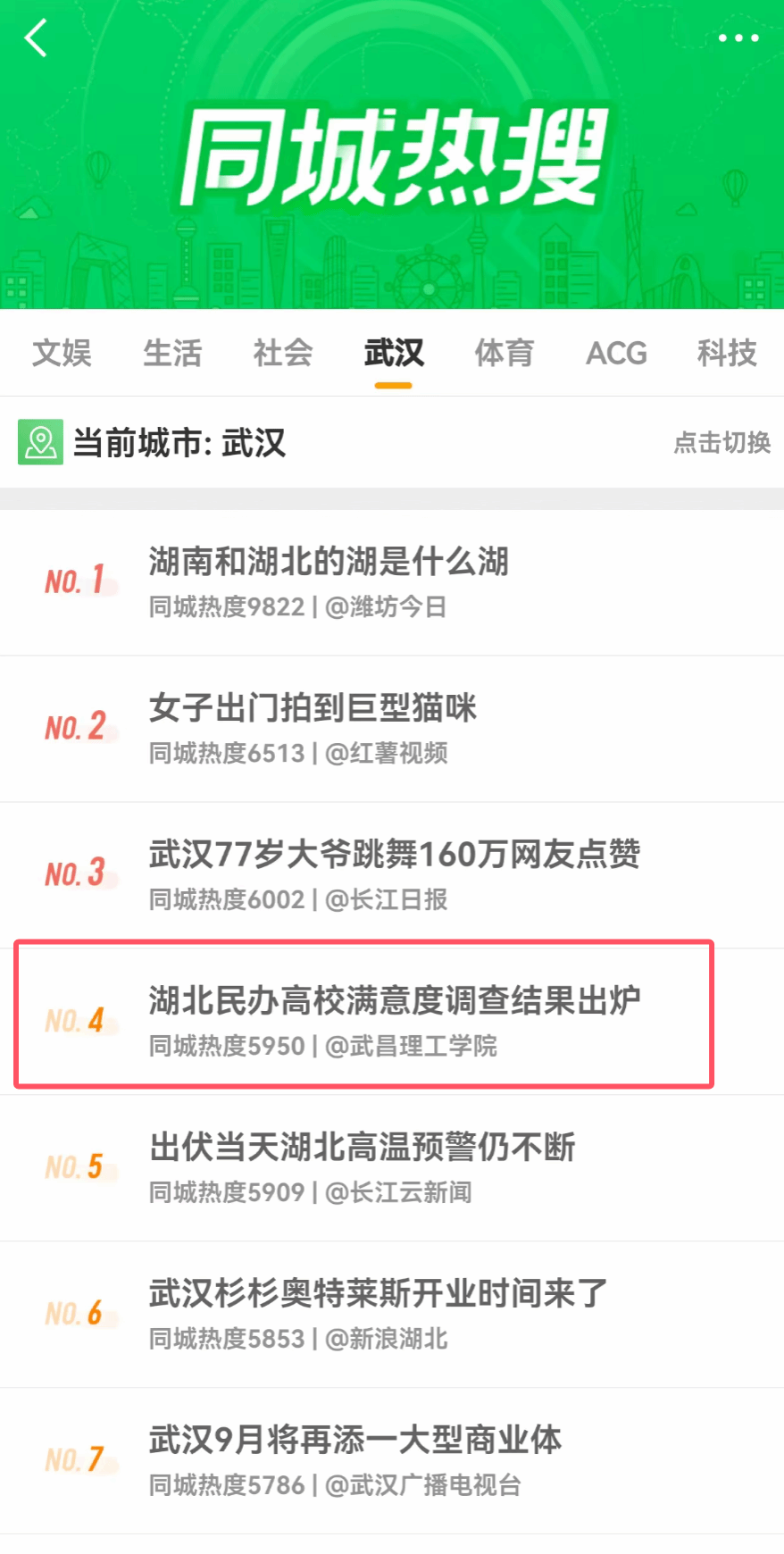Switch to the 体育 tab
The height and width of the screenshot is (1554, 784).
505,353
